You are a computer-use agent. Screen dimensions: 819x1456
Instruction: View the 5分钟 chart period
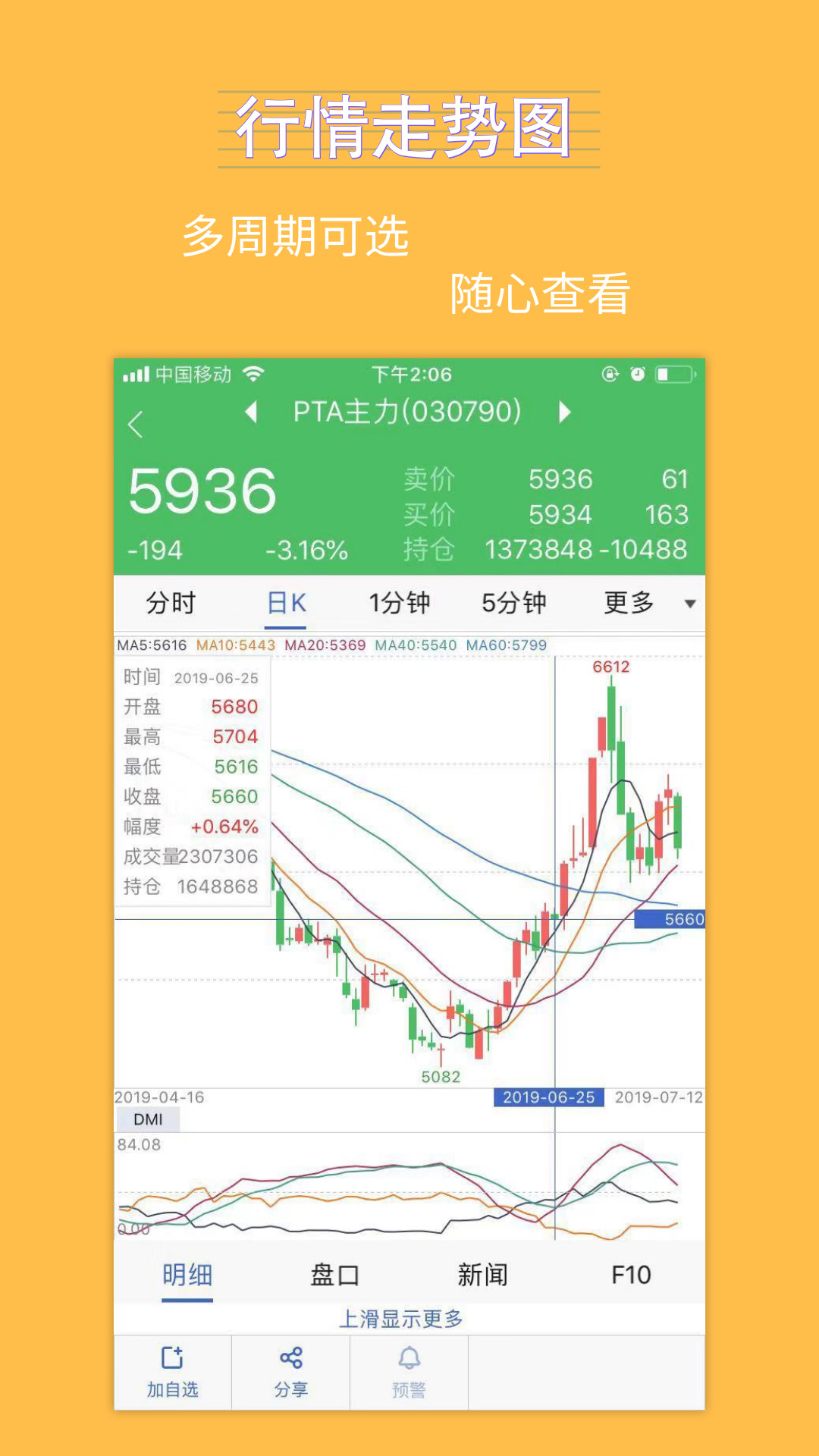click(513, 603)
